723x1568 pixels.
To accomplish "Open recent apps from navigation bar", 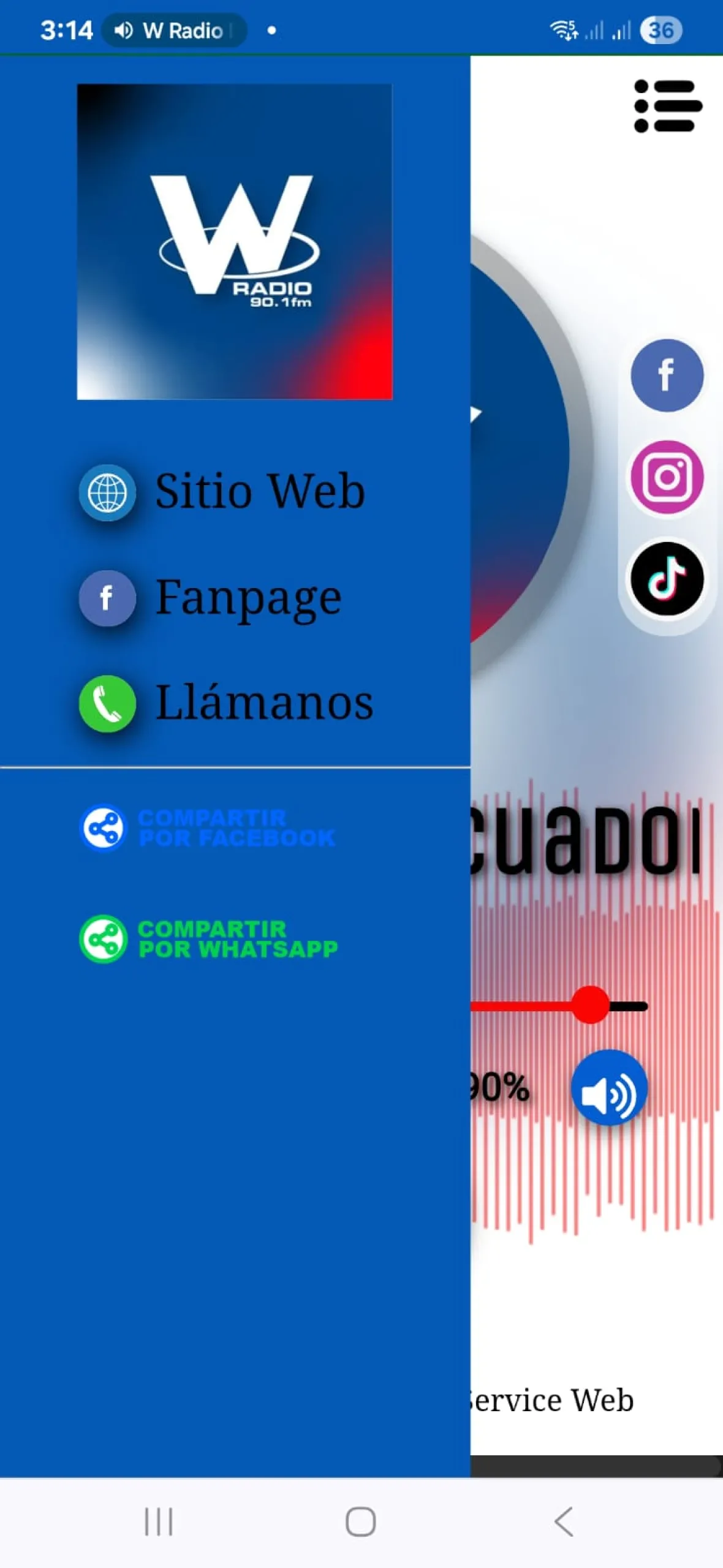I will tap(159, 1522).
